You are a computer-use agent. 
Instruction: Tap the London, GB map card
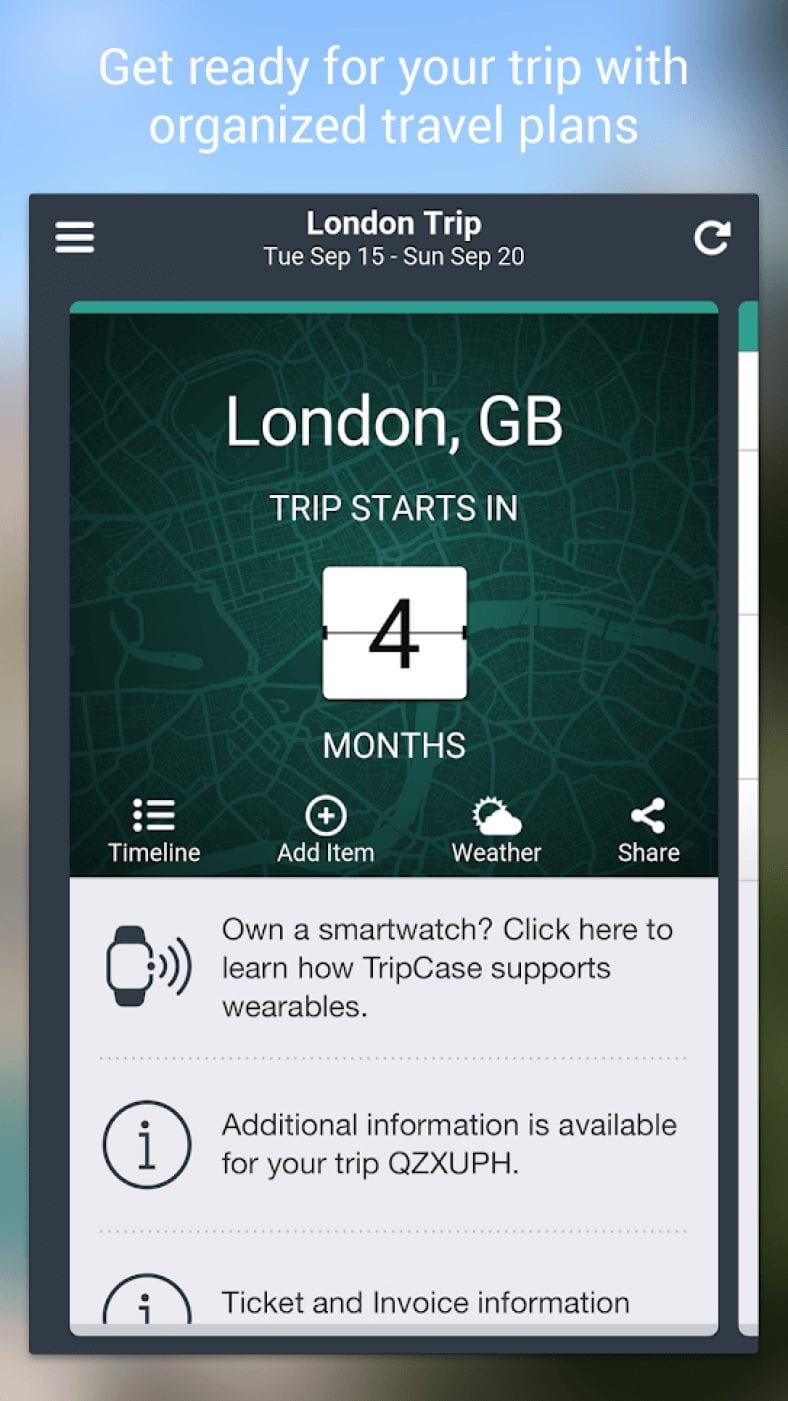click(x=394, y=420)
